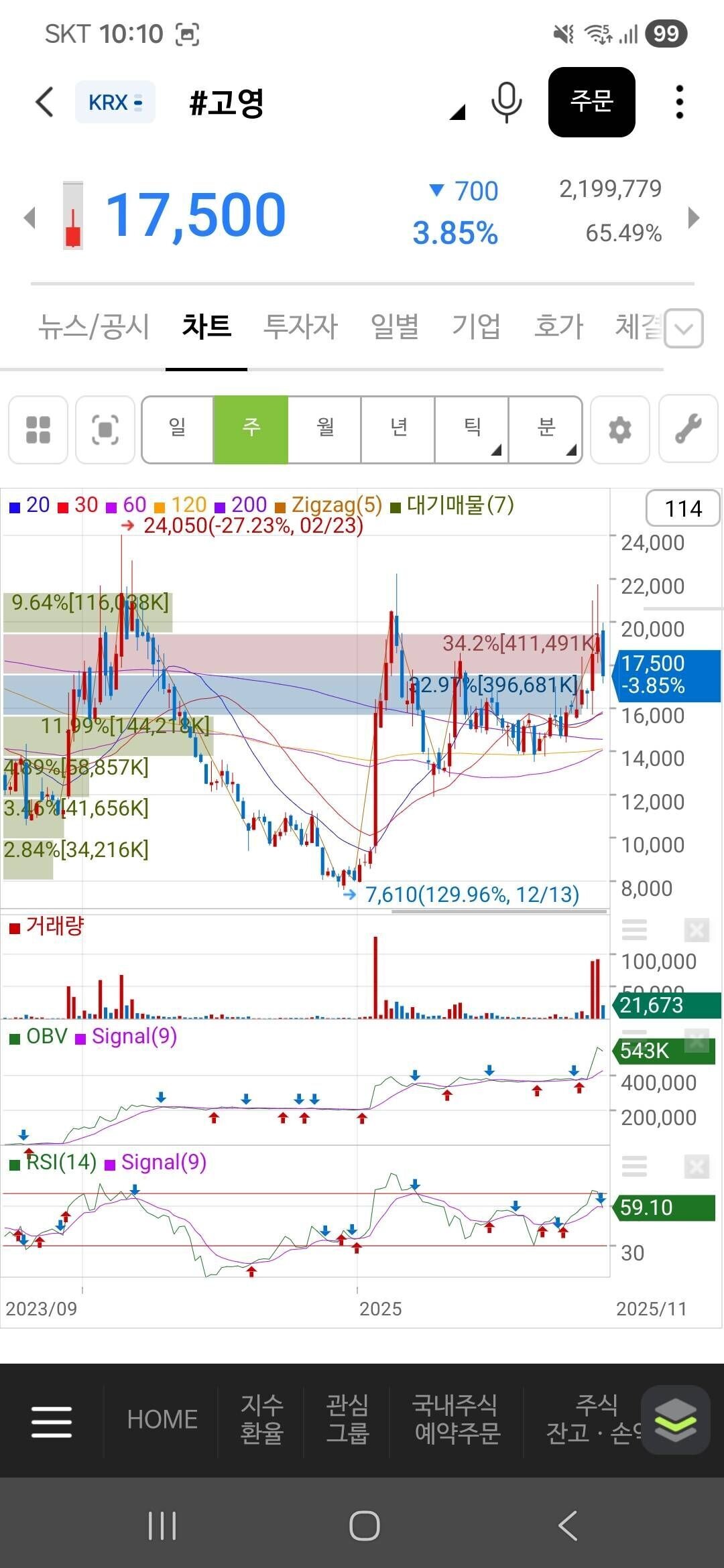View the 호가 tab

click(x=558, y=327)
